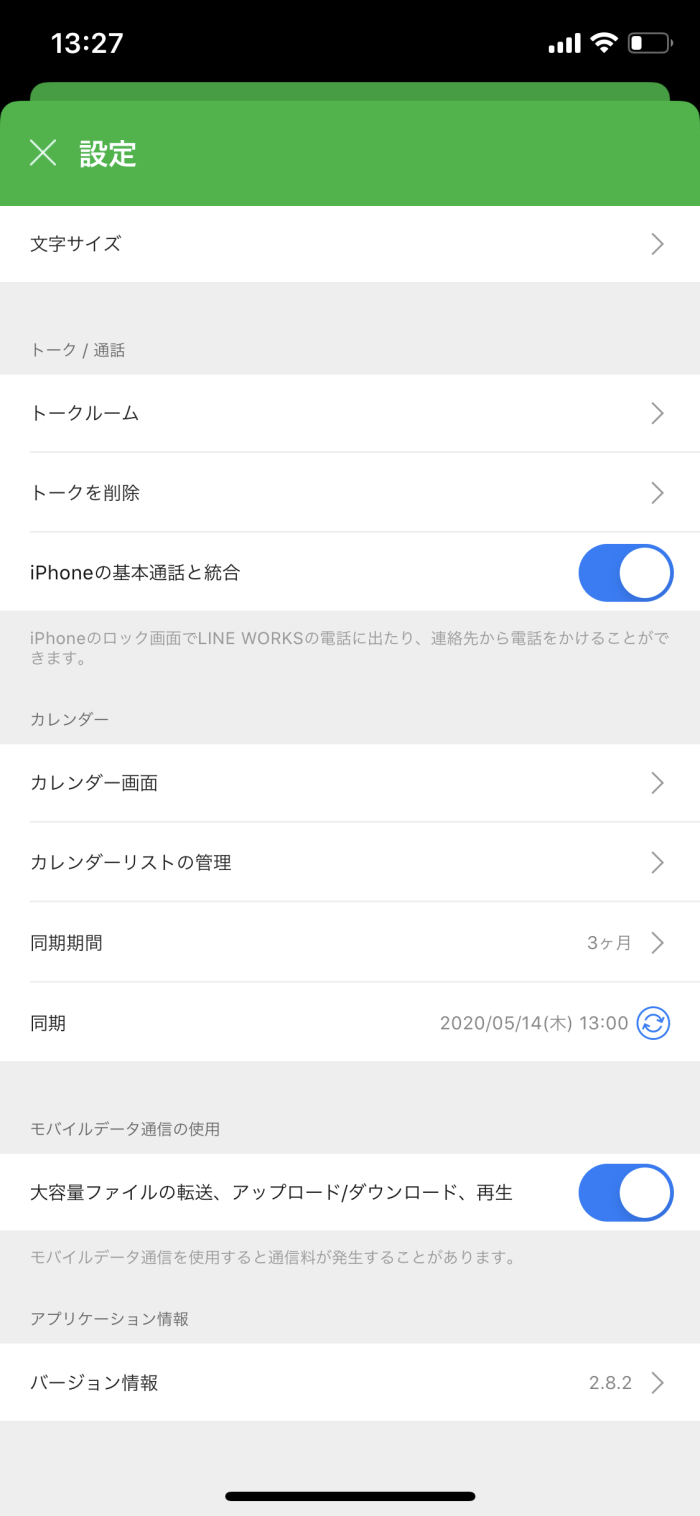Viewport: 700px width, 1516px height.
Task: Open the トークを削除 option
Action: point(350,493)
